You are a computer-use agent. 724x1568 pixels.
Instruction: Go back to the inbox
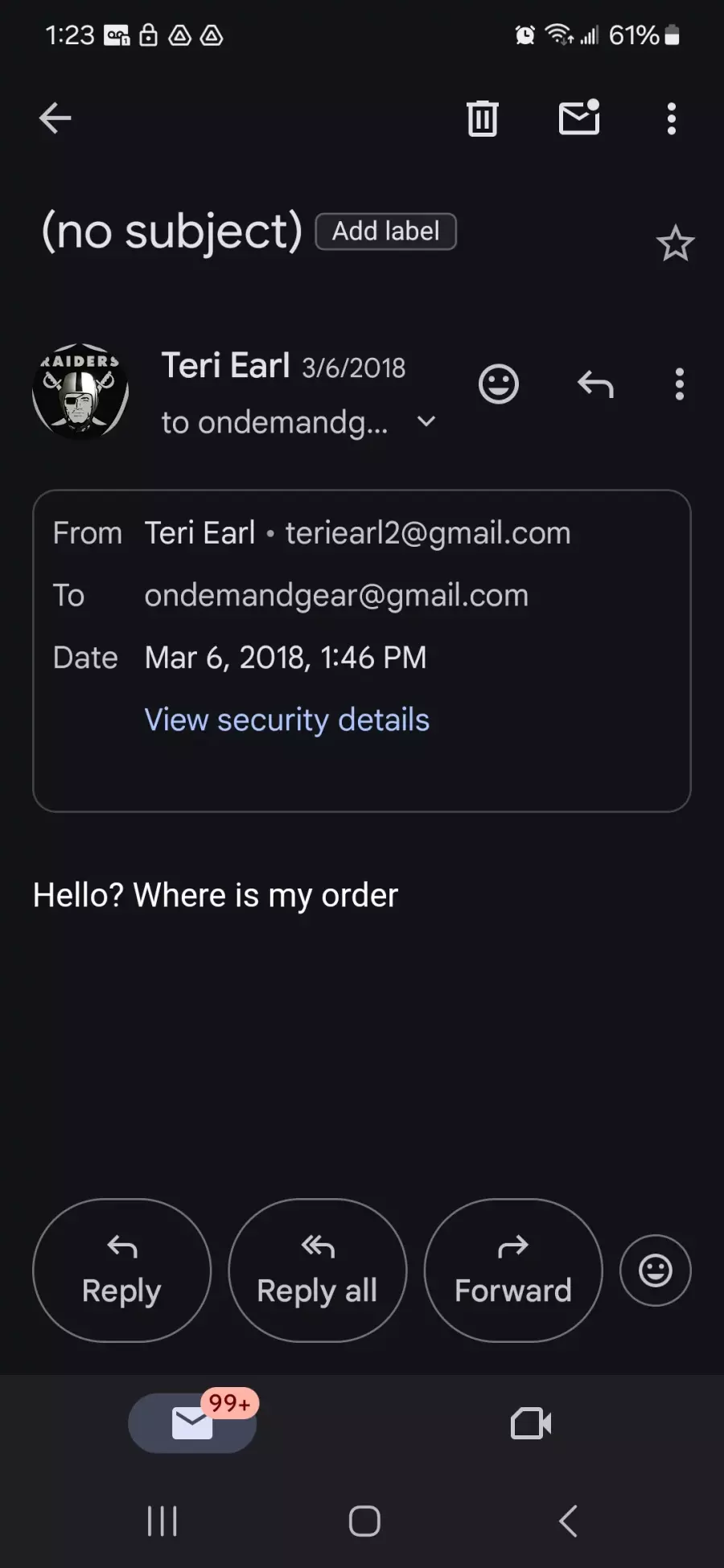tap(55, 118)
